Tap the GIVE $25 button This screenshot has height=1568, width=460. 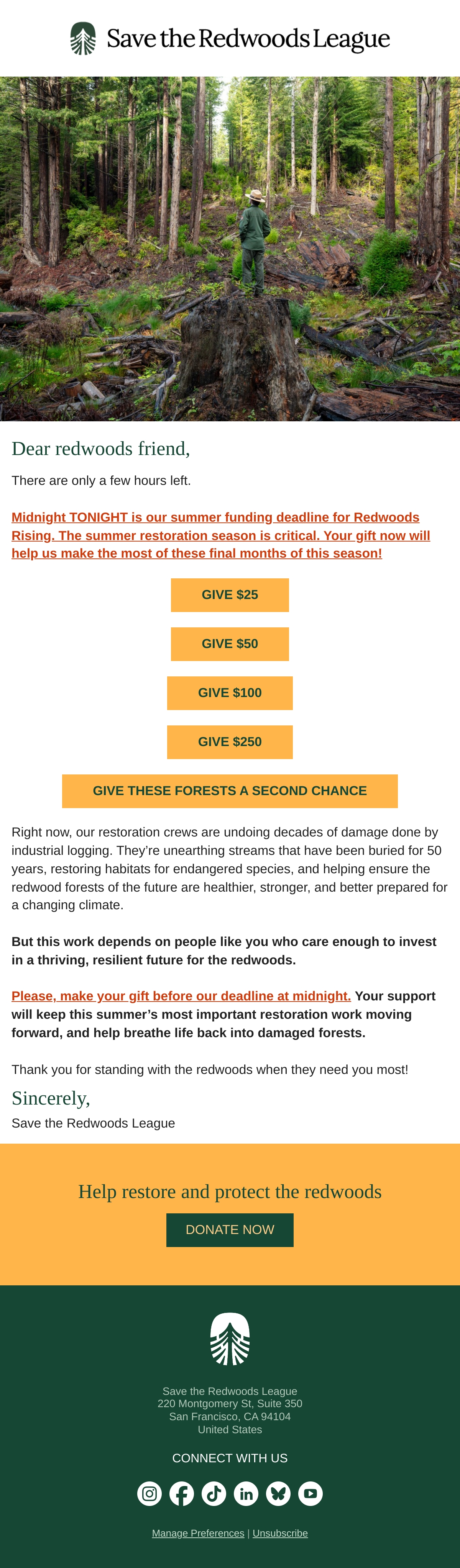pyautogui.click(x=230, y=595)
